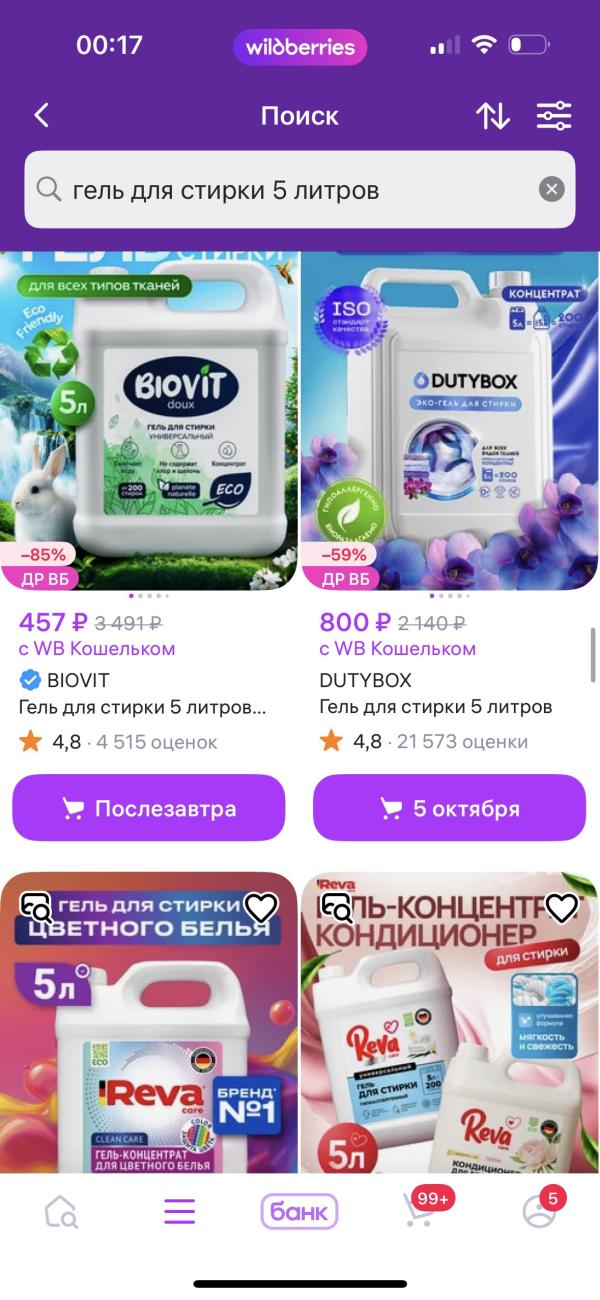The image size is (600, 1300).
Task: Add DUTYBOX gel to cart, delivery 5 октября
Action: coord(449,807)
